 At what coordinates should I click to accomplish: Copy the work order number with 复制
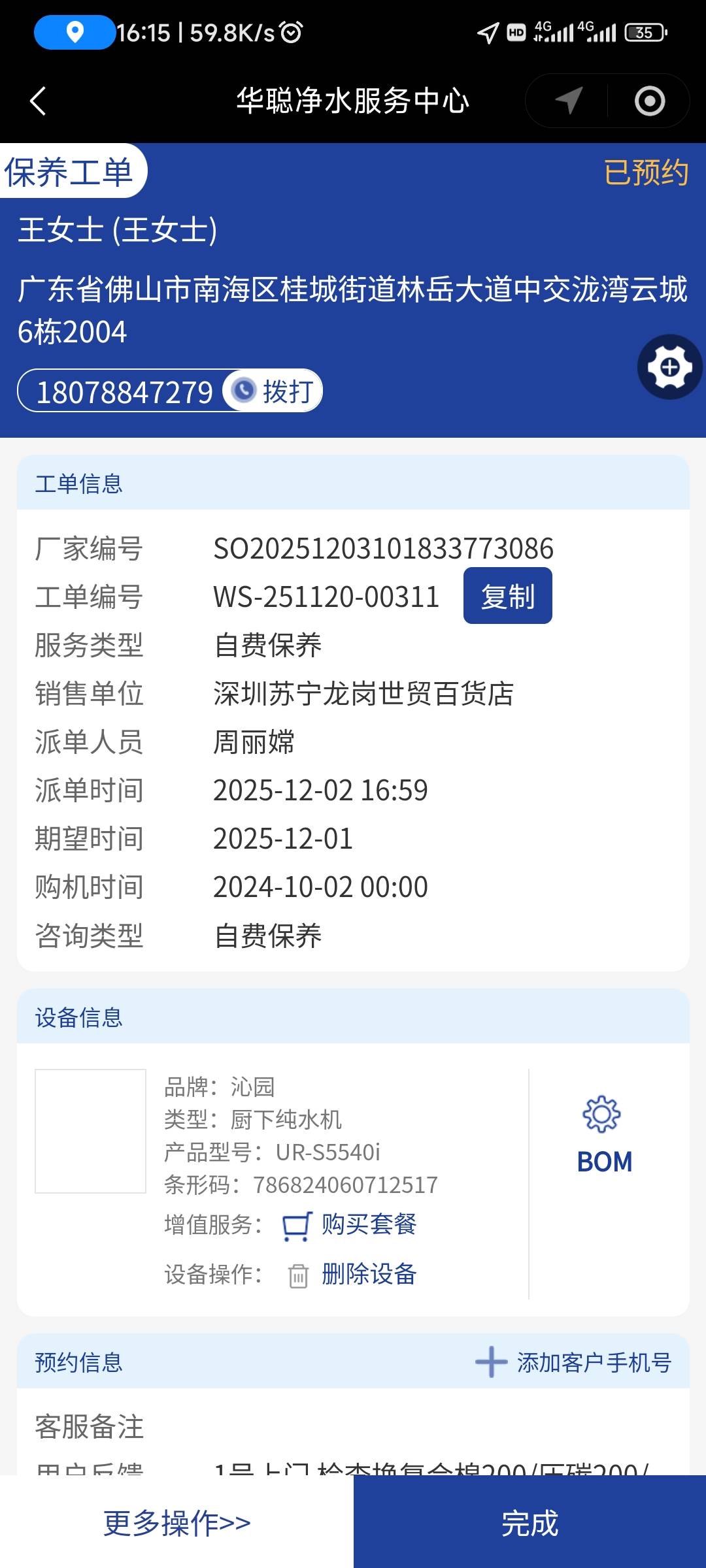click(507, 596)
